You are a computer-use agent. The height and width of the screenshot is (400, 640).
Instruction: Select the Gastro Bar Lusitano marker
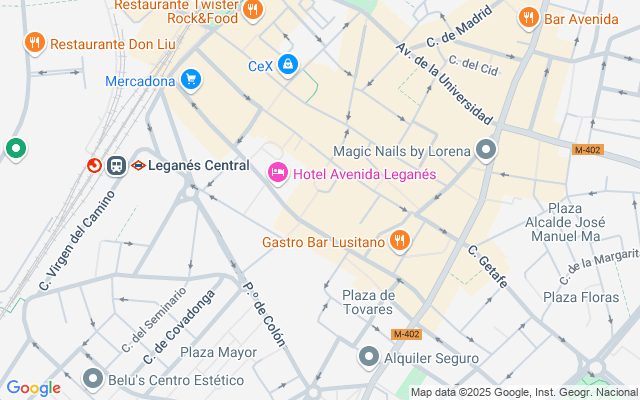[x=400, y=241]
